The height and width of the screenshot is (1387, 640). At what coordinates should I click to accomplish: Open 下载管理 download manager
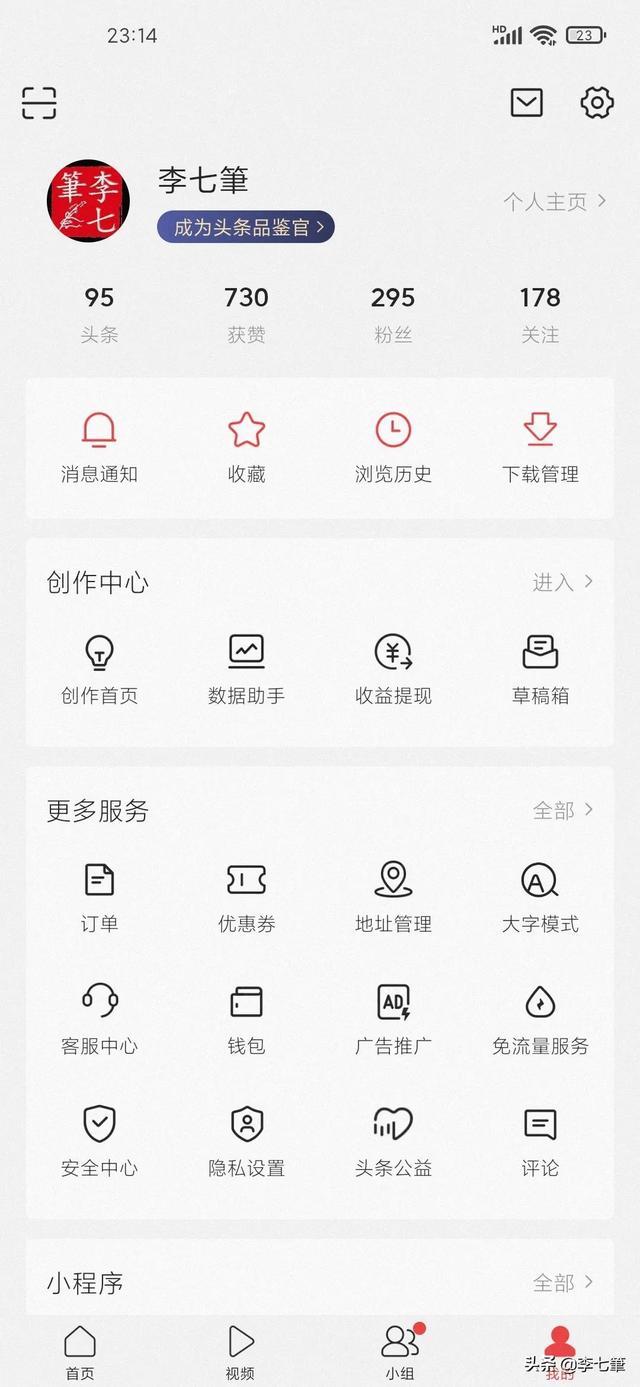pyautogui.click(x=540, y=448)
